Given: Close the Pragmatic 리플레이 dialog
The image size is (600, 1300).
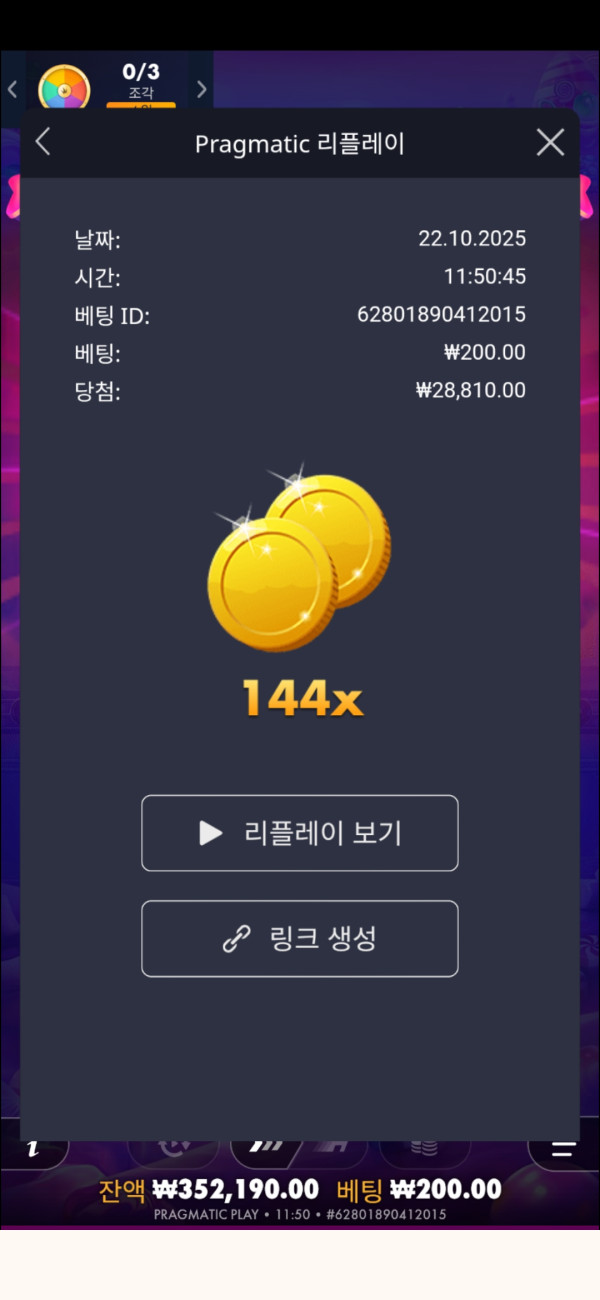Looking at the screenshot, I should pos(550,142).
